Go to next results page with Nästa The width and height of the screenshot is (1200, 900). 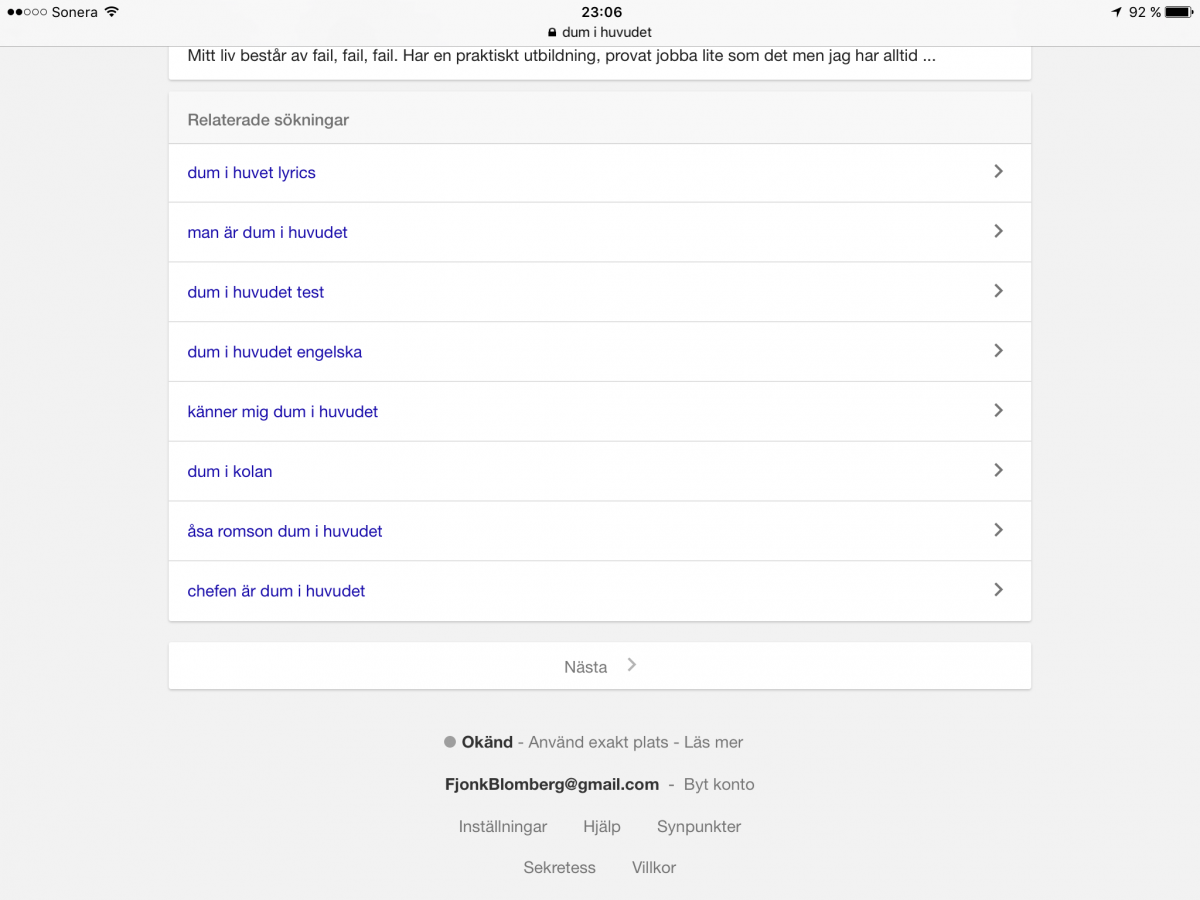click(x=600, y=666)
